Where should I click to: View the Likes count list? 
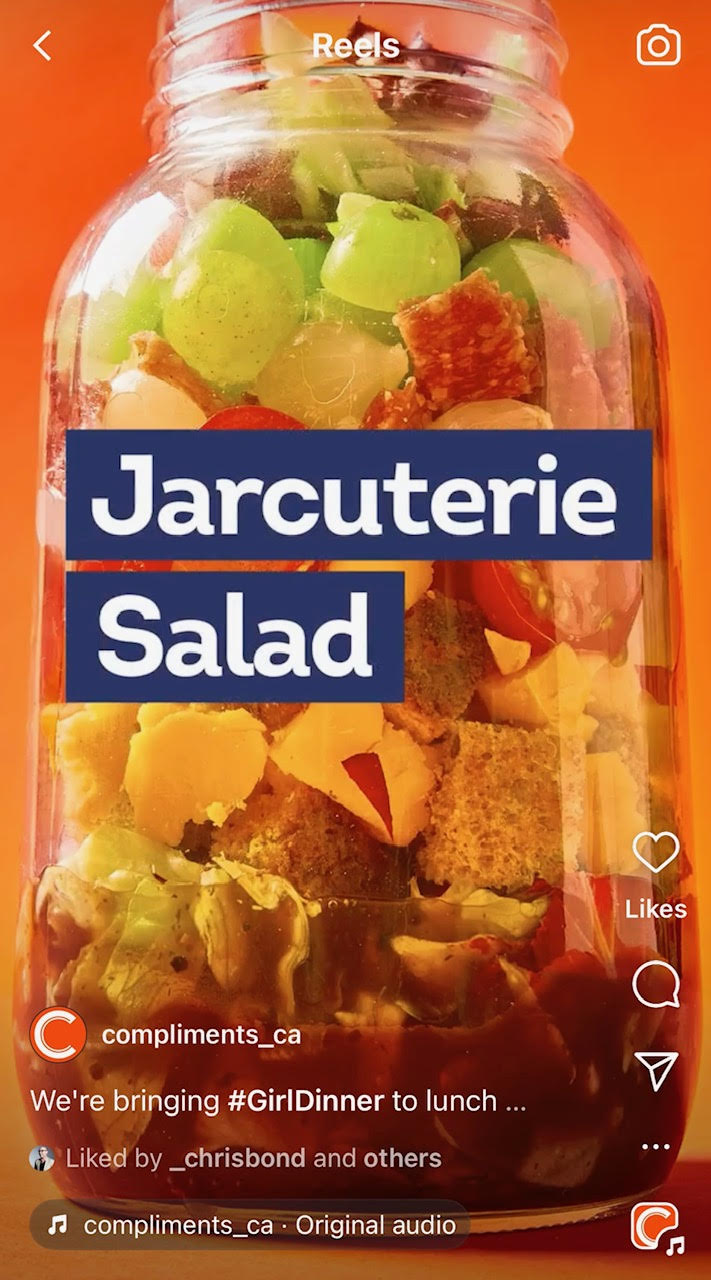[656, 909]
